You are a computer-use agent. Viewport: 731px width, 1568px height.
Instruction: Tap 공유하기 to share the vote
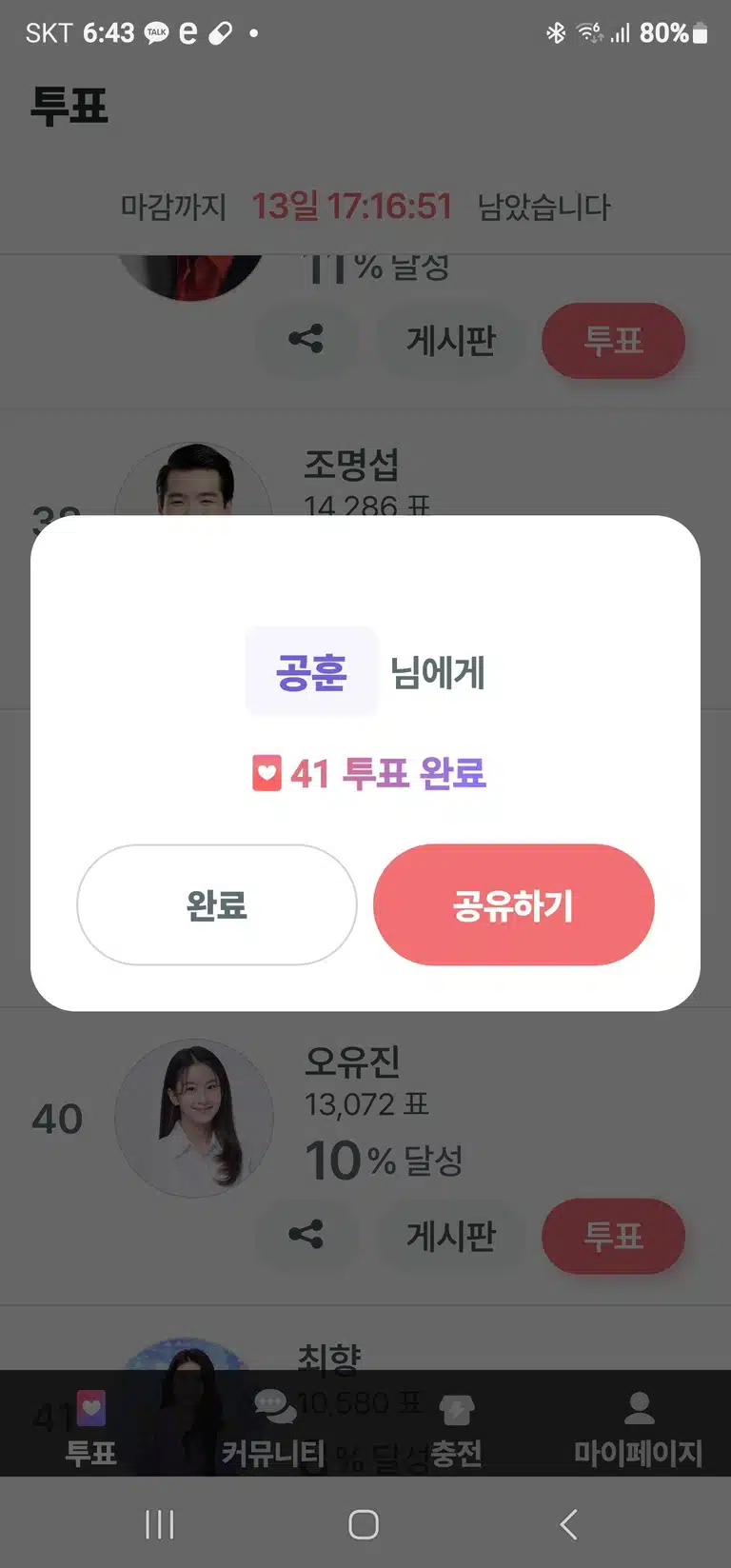coord(514,904)
